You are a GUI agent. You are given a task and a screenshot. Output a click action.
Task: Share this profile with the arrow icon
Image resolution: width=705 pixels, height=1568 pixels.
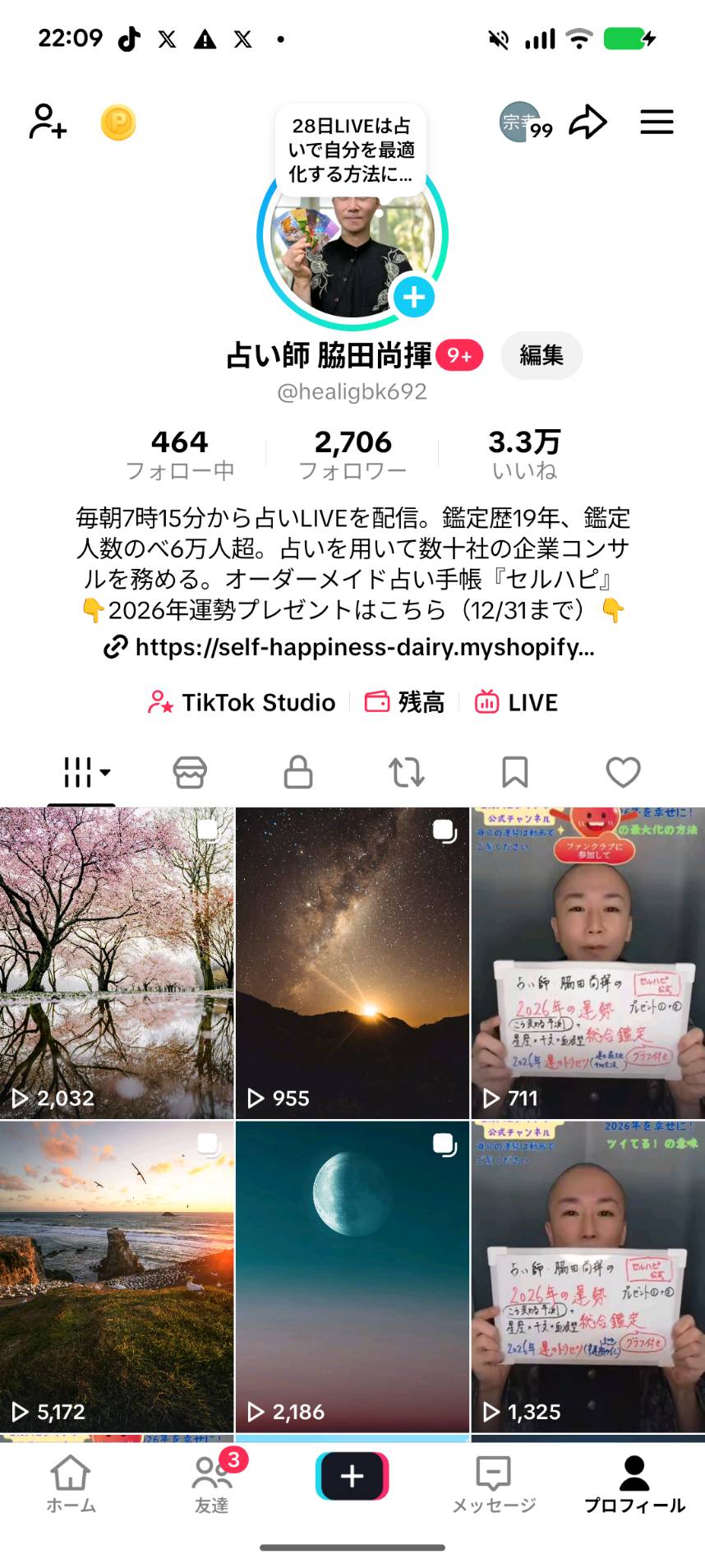tap(588, 123)
